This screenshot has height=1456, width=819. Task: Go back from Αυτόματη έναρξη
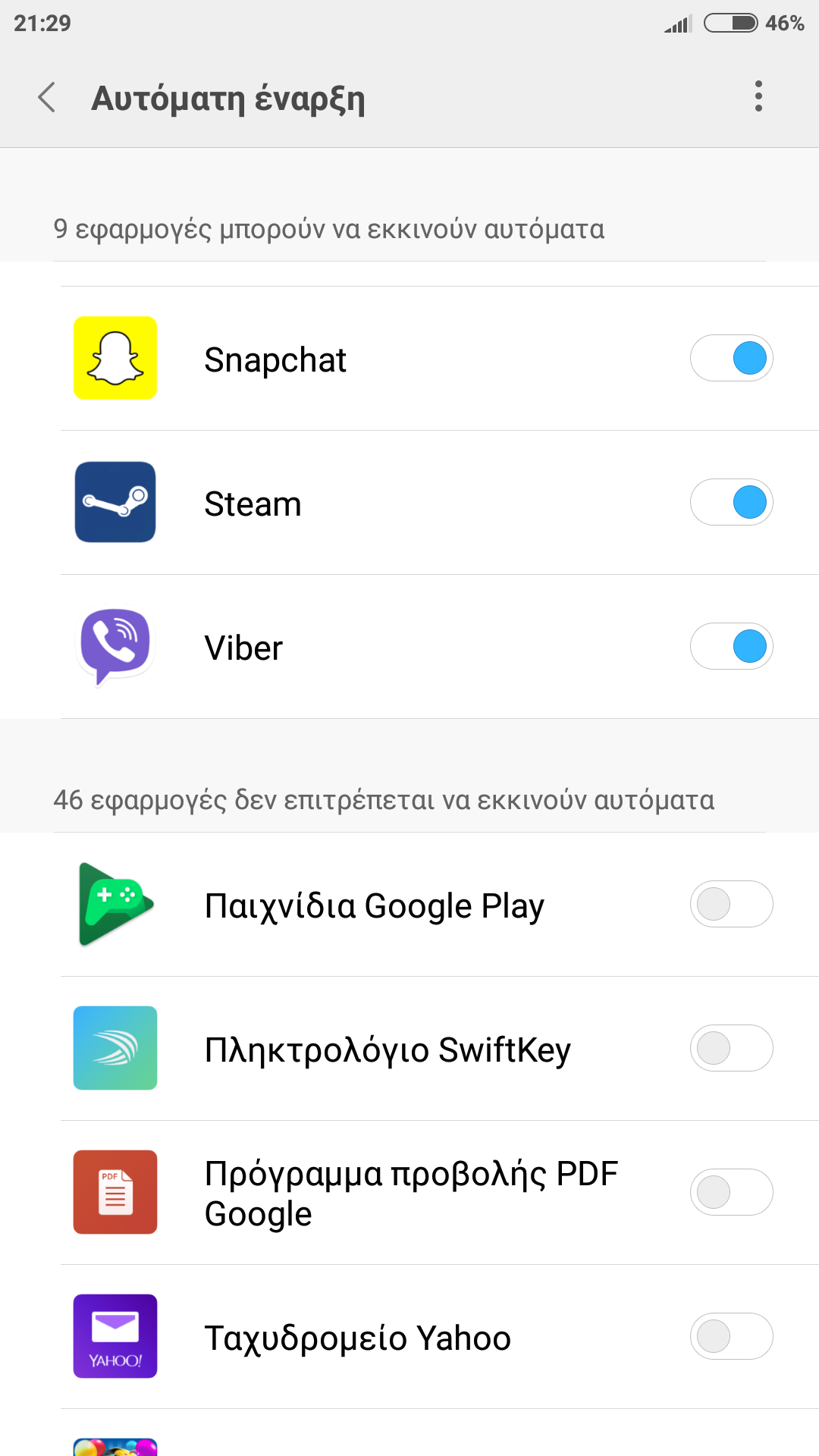(x=47, y=97)
